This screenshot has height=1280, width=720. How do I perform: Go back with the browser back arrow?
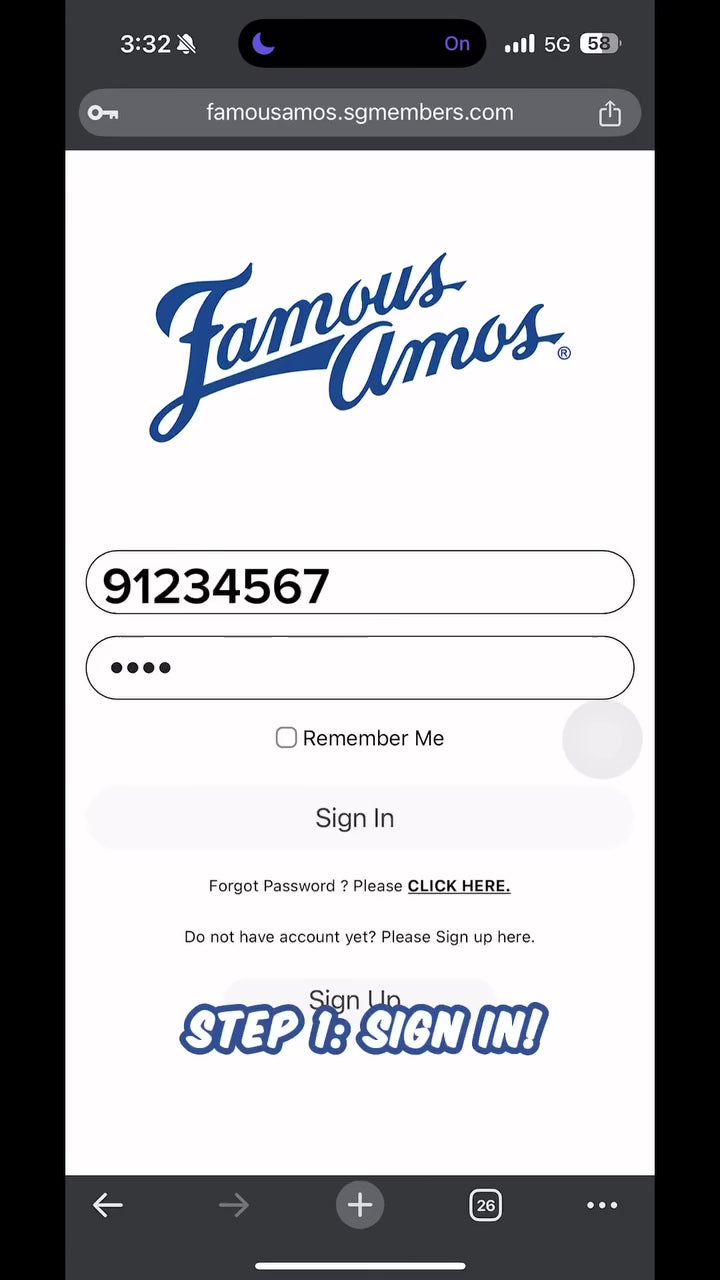pos(108,1205)
